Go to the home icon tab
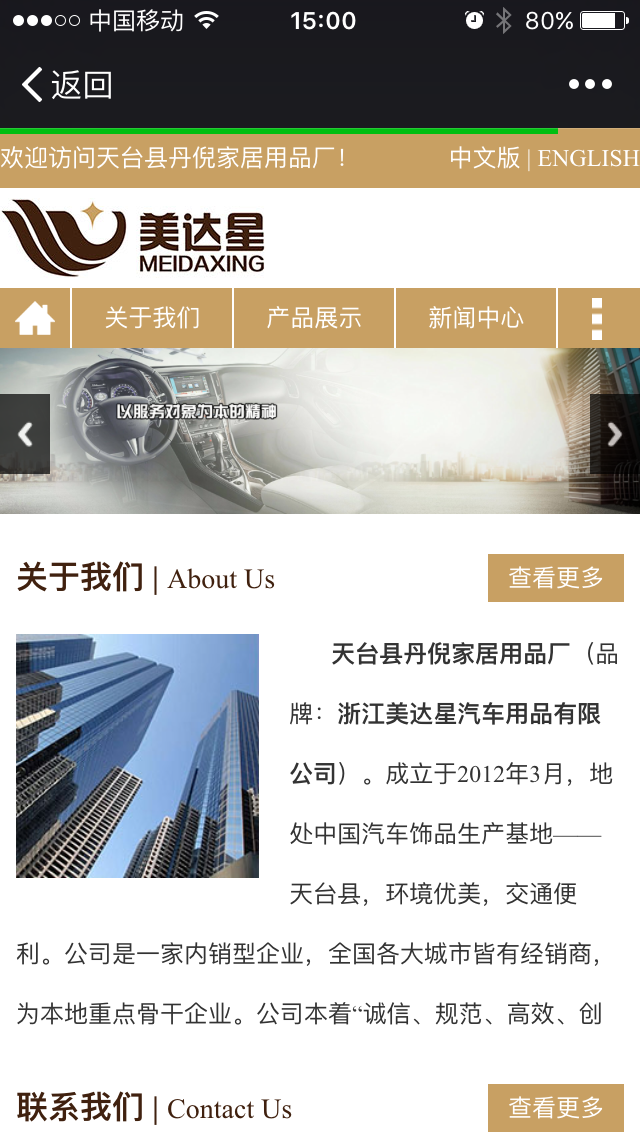Image resolution: width=640 pixels, height=1136 pixels. coord(35,318)
